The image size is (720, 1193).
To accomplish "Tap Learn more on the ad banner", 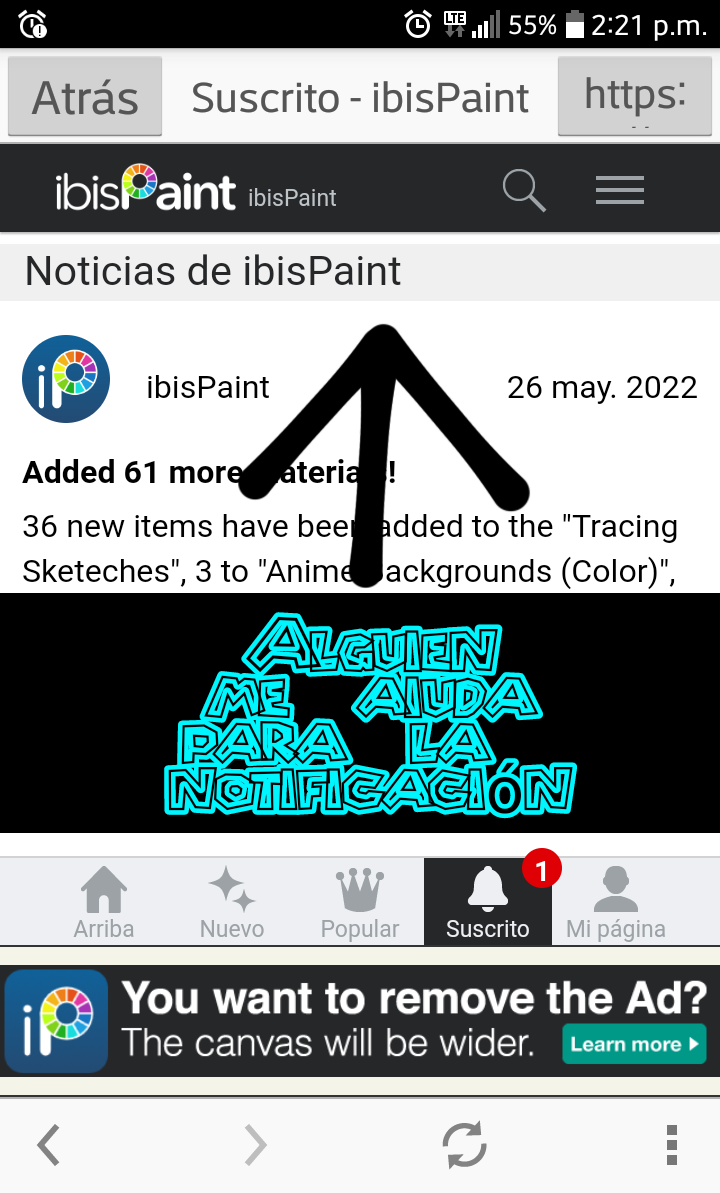I will (x=635, y=1044).
